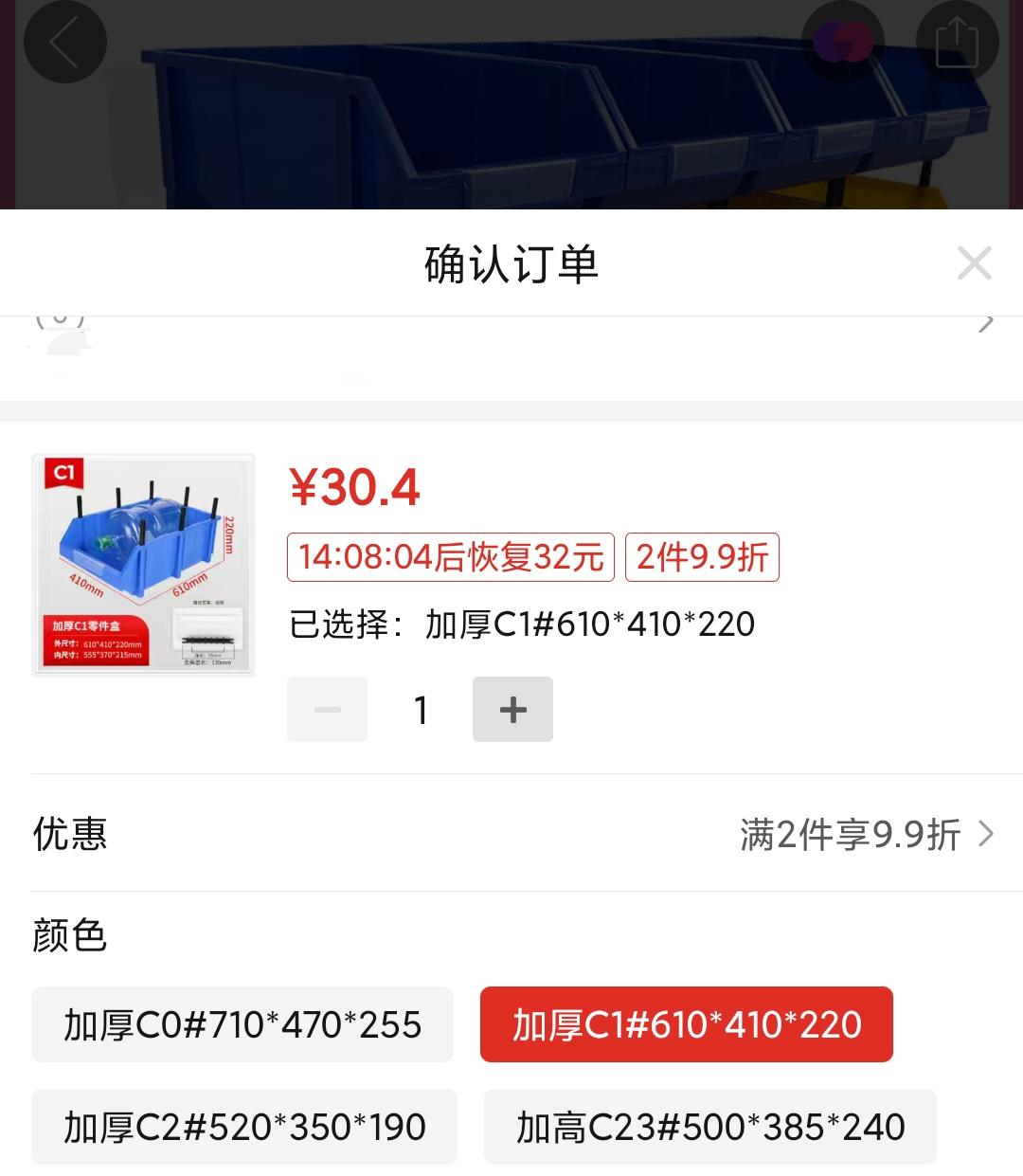Tap the 2件9.9折 promotion badge

tap(700, 557)
